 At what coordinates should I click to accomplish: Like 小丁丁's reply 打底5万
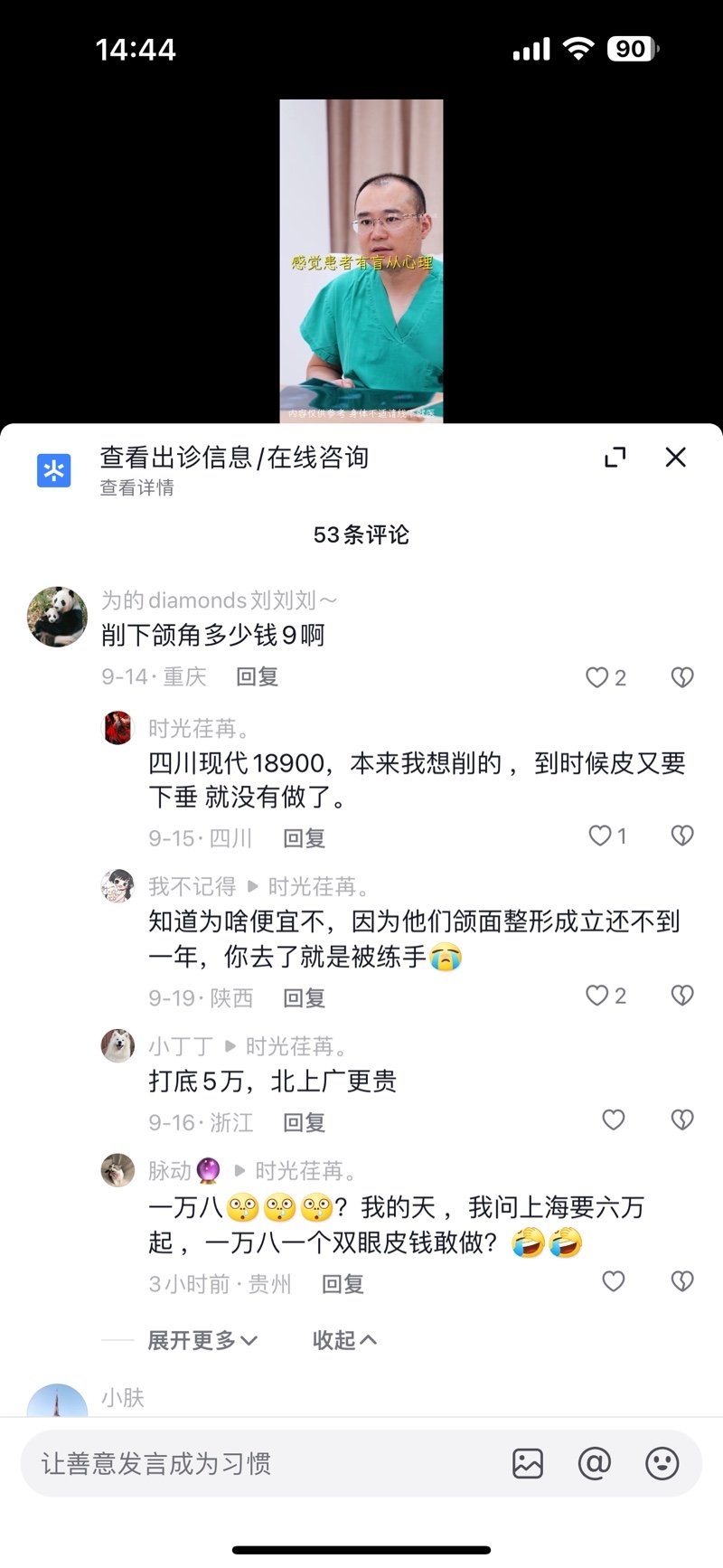(614, 1120)
